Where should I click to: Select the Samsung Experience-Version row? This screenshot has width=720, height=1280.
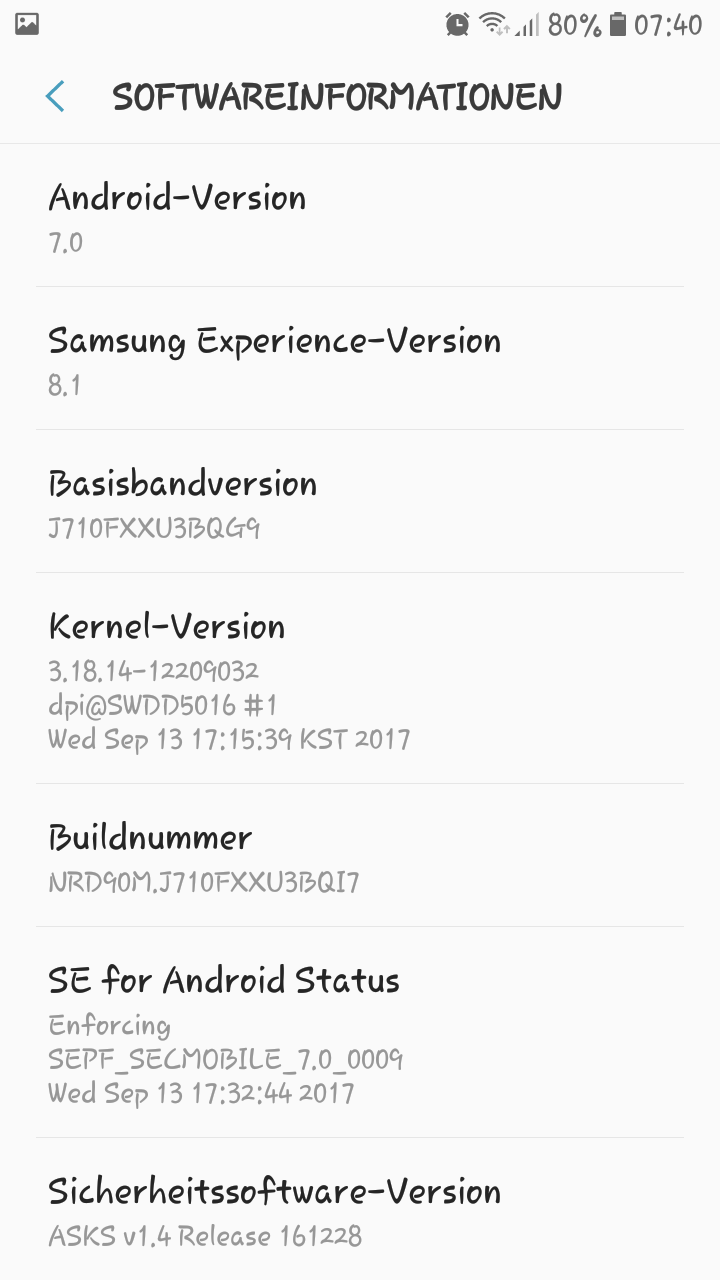tap(360, 358)
